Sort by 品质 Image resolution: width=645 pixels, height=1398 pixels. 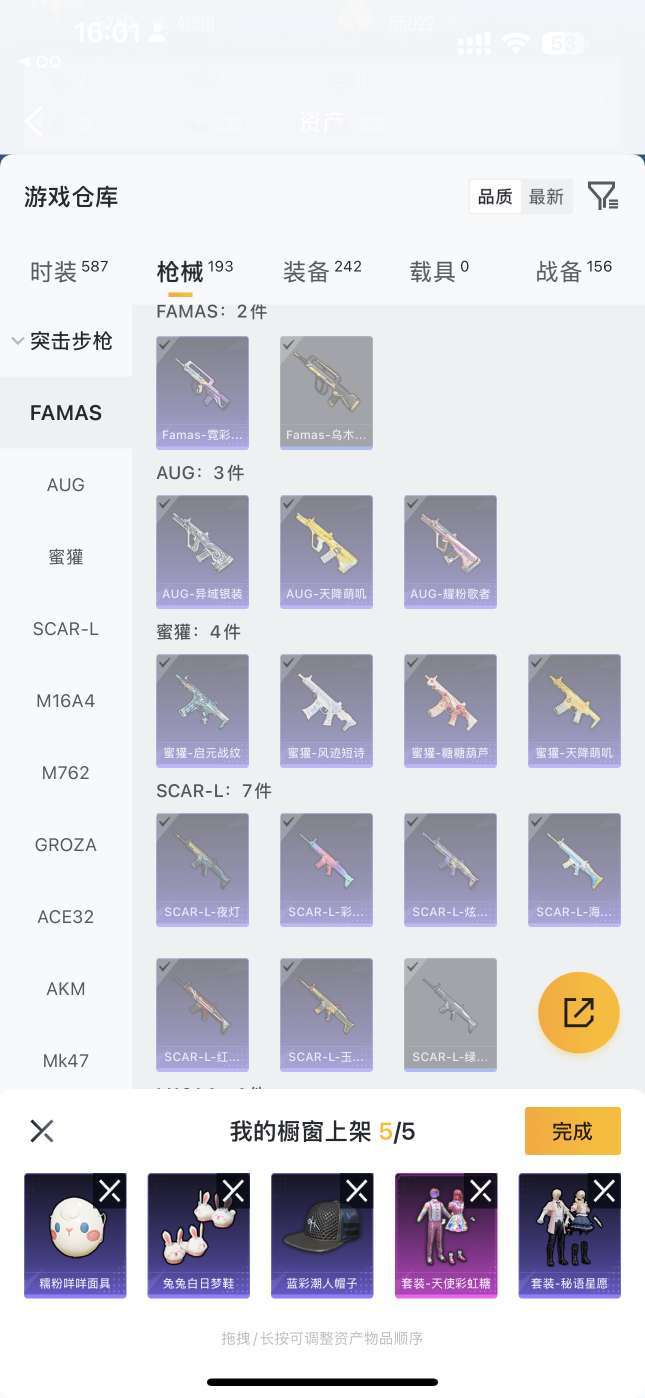(495, 197)
